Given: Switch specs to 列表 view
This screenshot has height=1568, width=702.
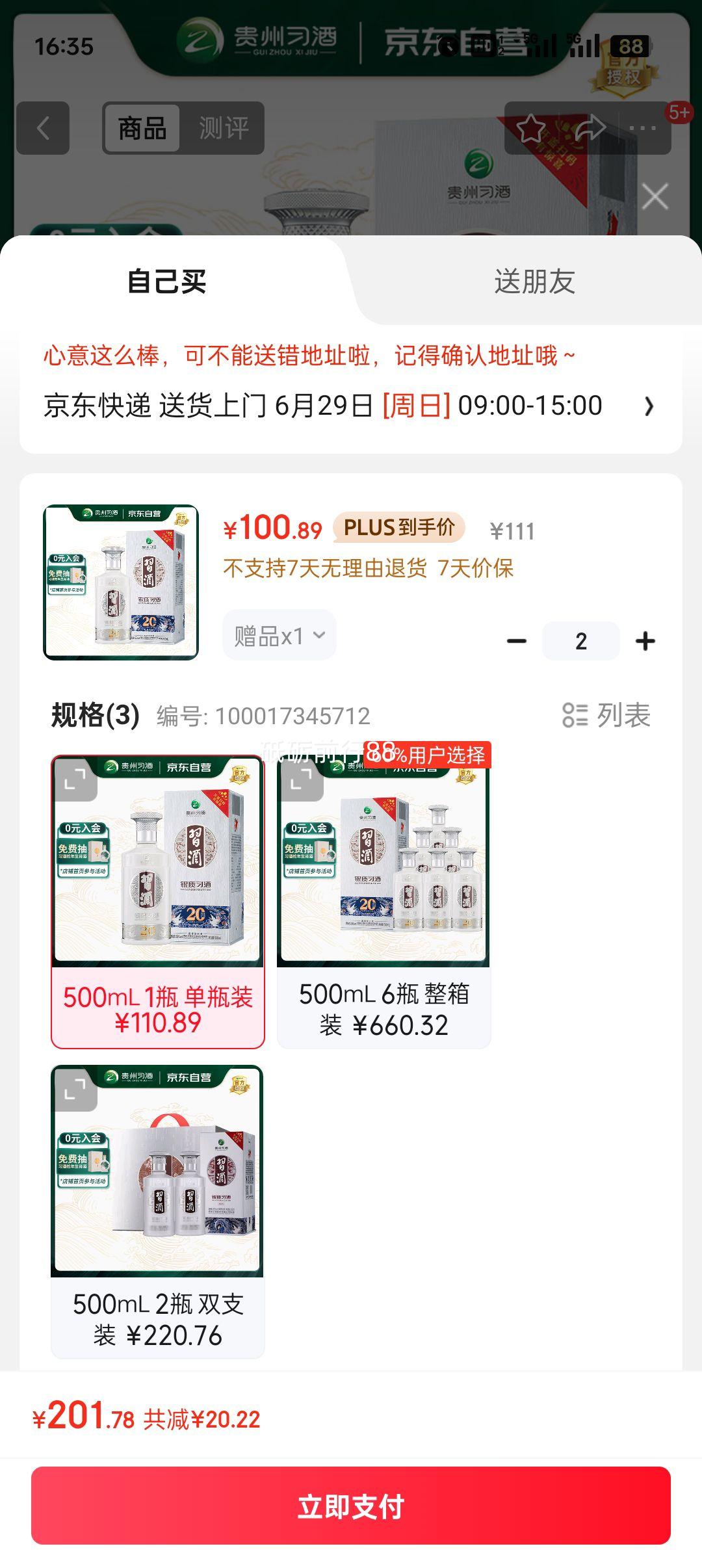Looking at the screenshot, I should click(606, 716).
